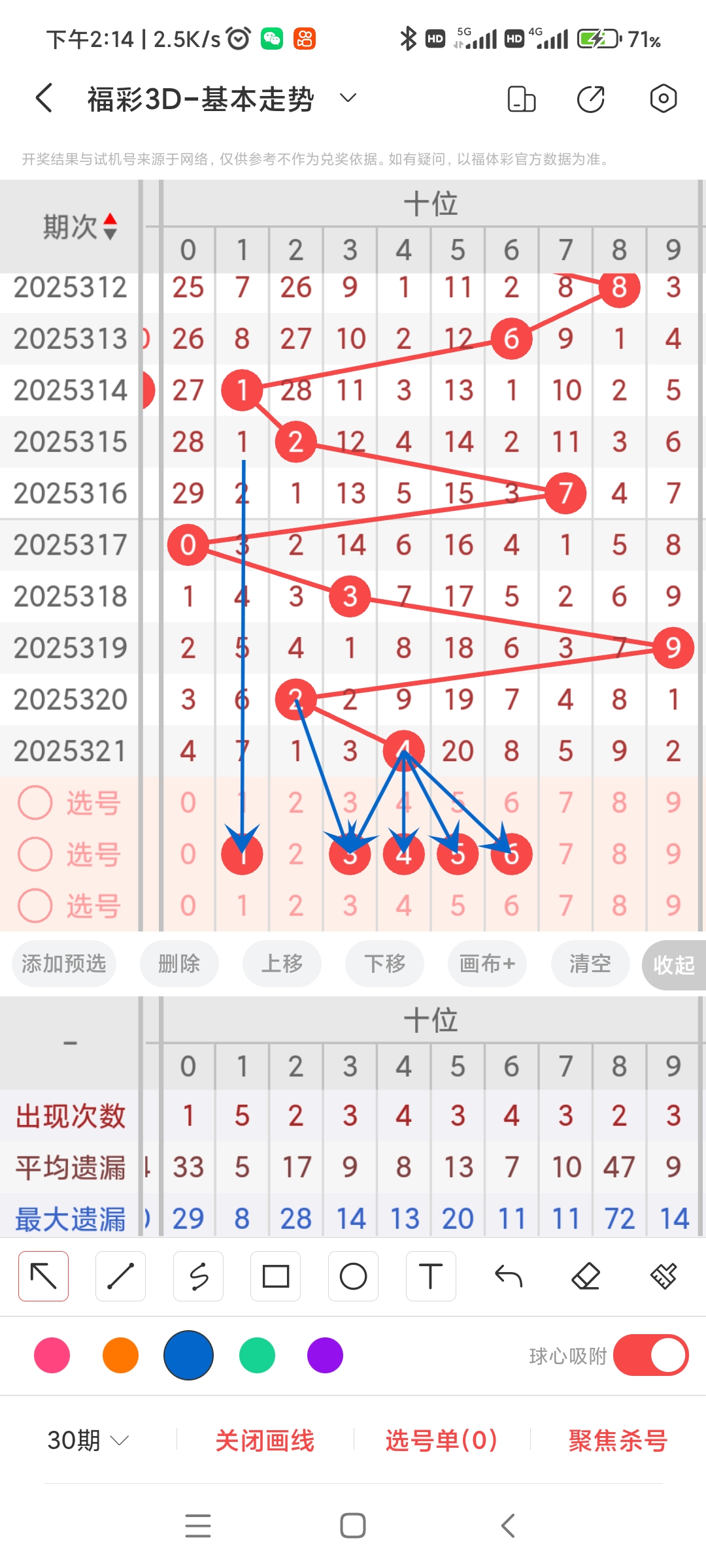Viewport: 706px width, 1568px height.
Task: Undo the last drawn stroke
Action: coord(509,1275)
